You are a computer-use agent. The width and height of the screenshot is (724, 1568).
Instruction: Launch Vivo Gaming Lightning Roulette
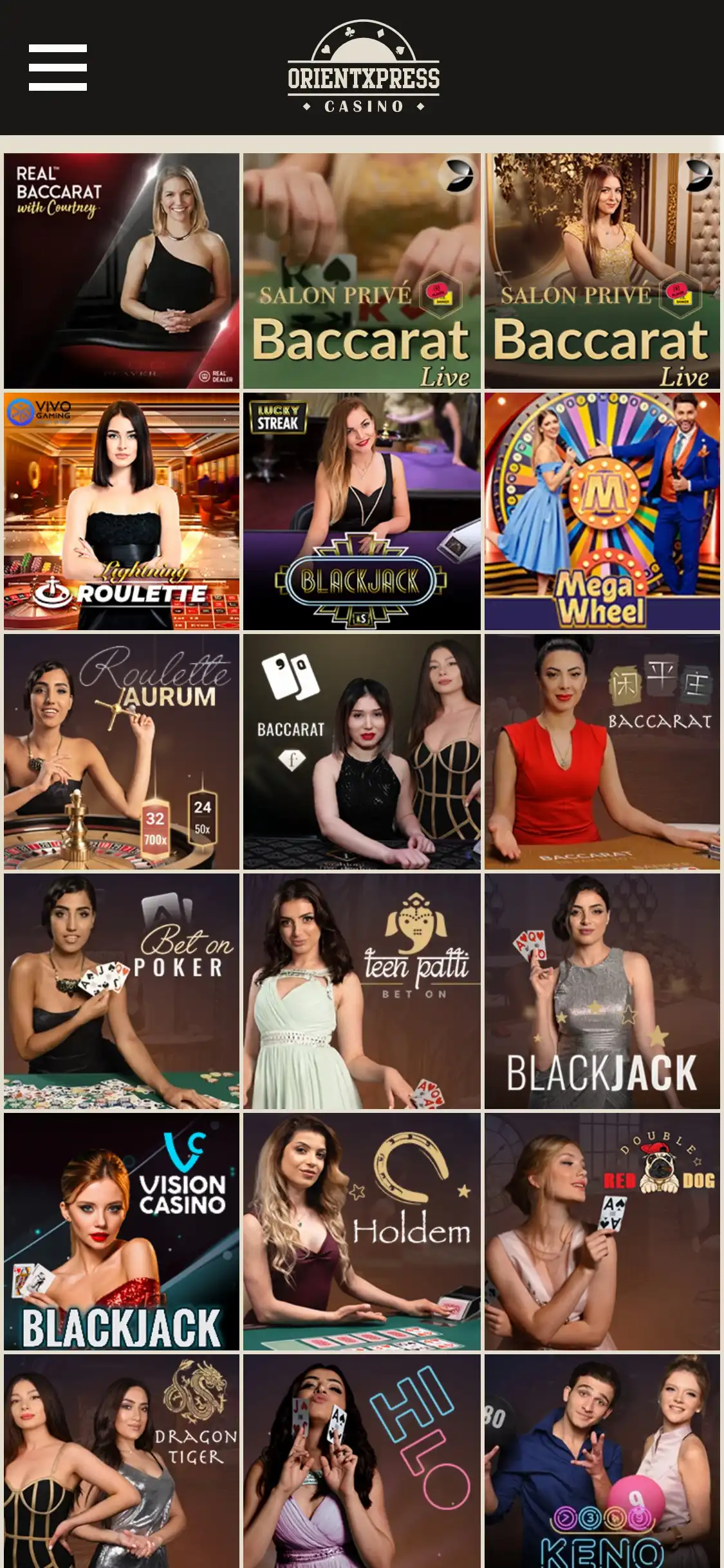(x=121, y=511)
